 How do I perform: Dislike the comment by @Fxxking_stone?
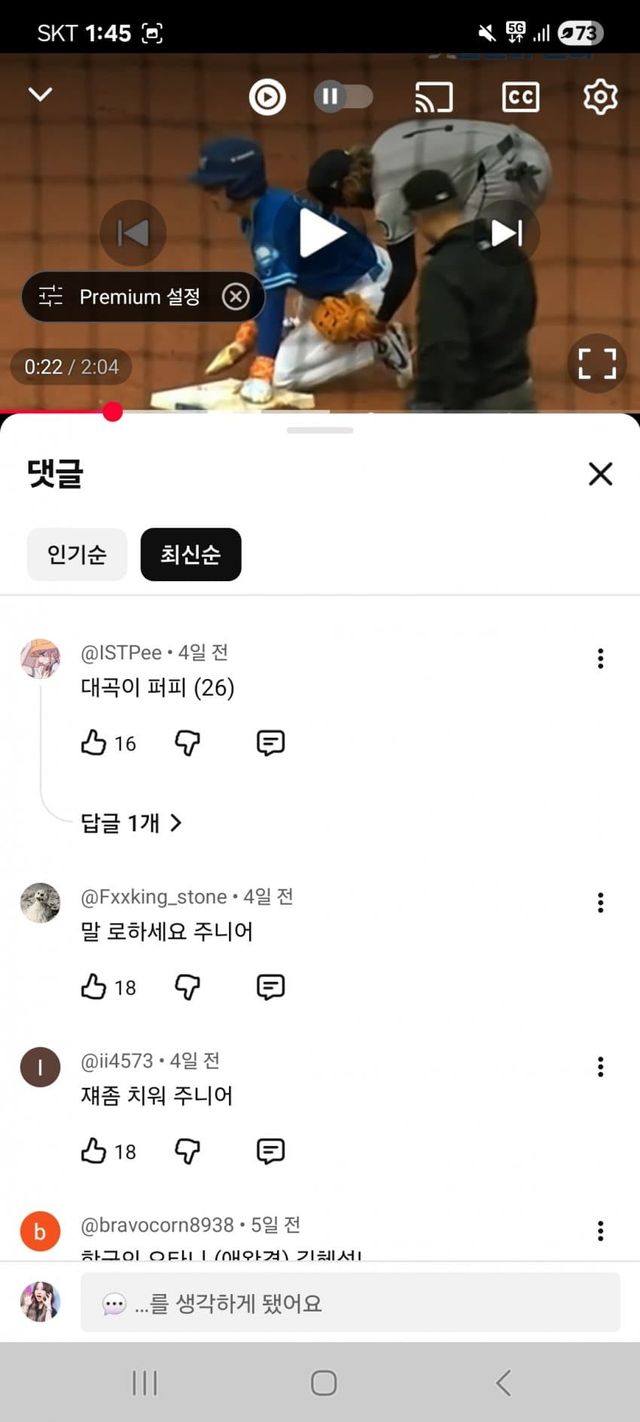[188, 988]
